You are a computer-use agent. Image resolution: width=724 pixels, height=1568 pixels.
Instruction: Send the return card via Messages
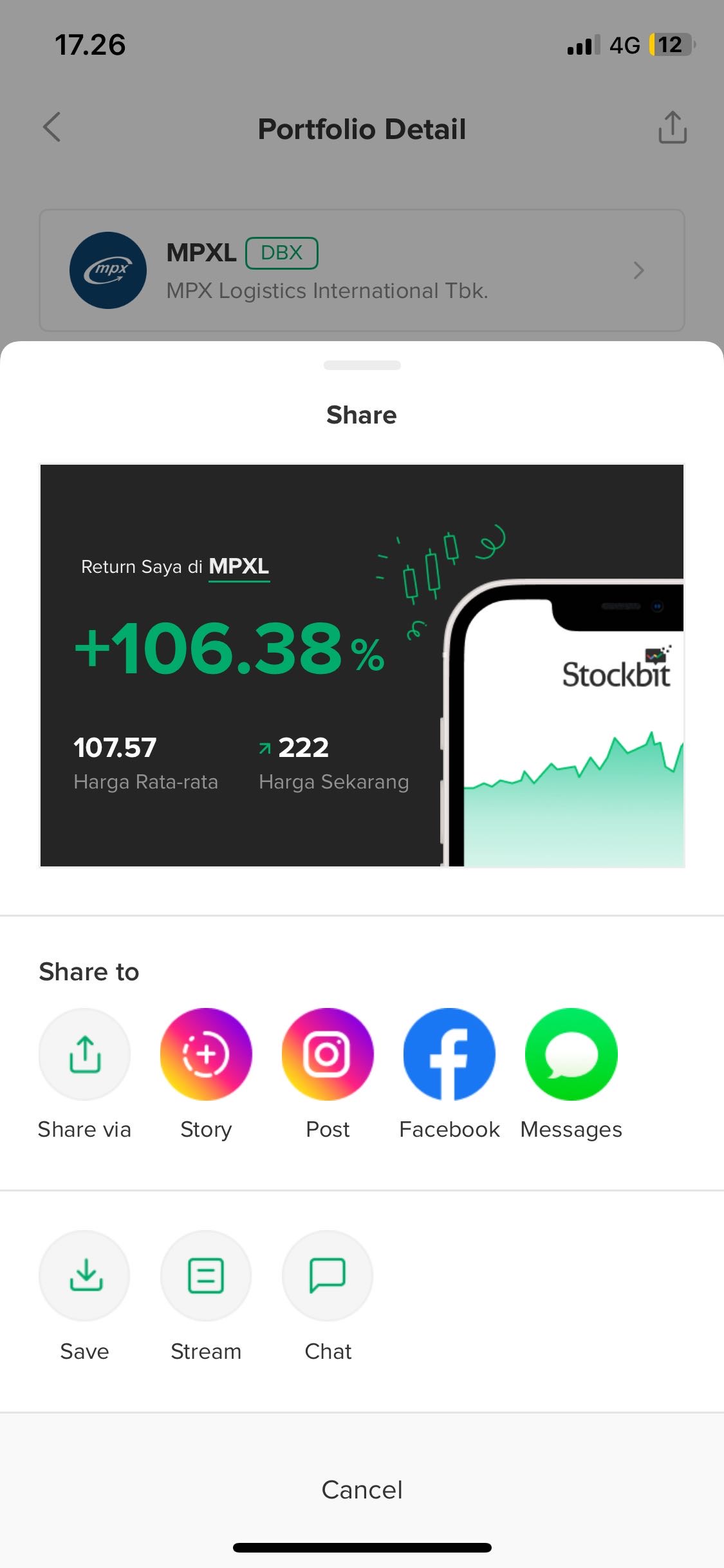coord(571,1054)
